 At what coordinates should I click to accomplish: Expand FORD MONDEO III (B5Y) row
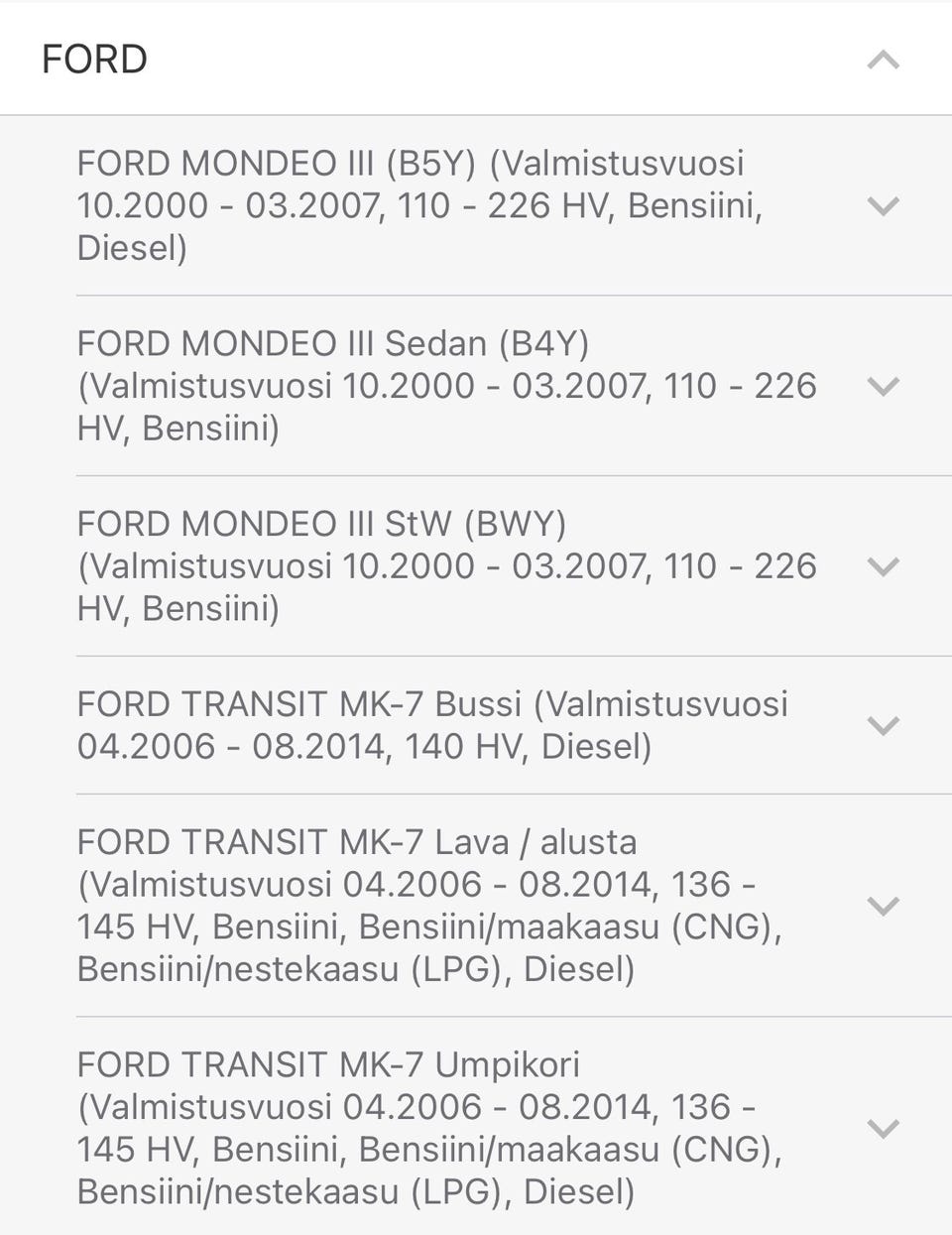pyautogui.click(x=882, y=206)
